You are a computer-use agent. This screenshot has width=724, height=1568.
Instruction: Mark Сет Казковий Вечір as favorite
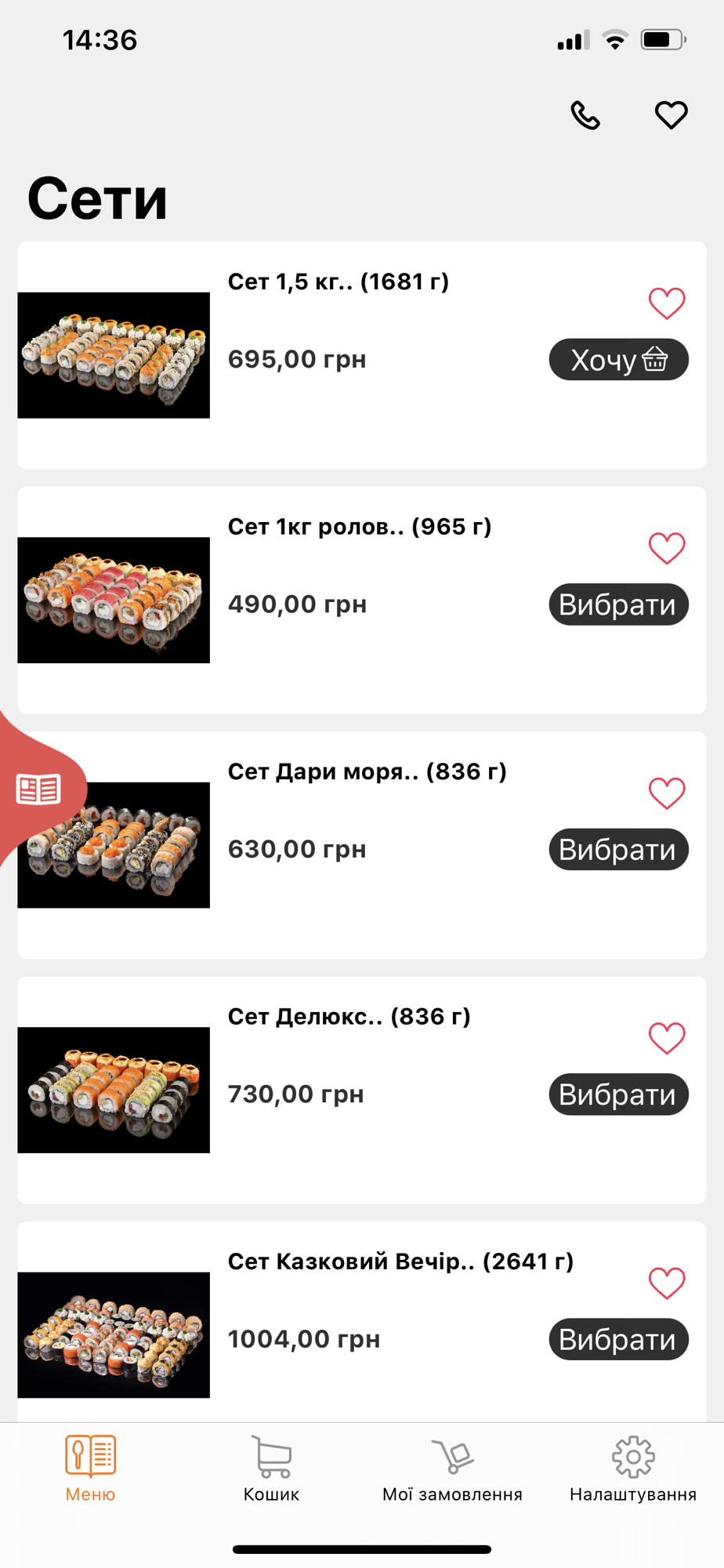[667, 1283]
